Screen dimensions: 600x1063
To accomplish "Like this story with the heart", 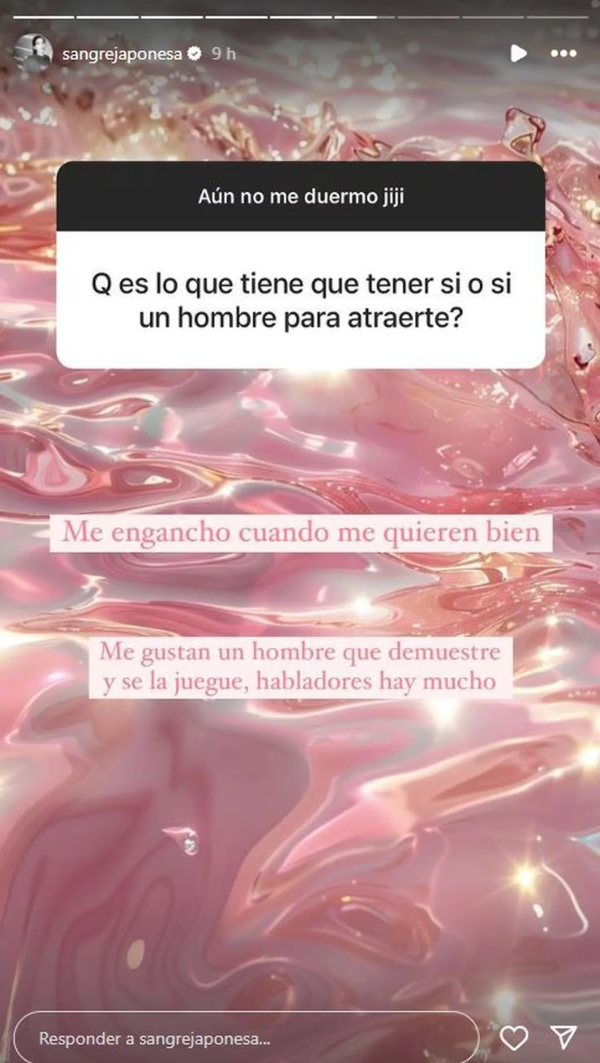I will (513, 1036).
